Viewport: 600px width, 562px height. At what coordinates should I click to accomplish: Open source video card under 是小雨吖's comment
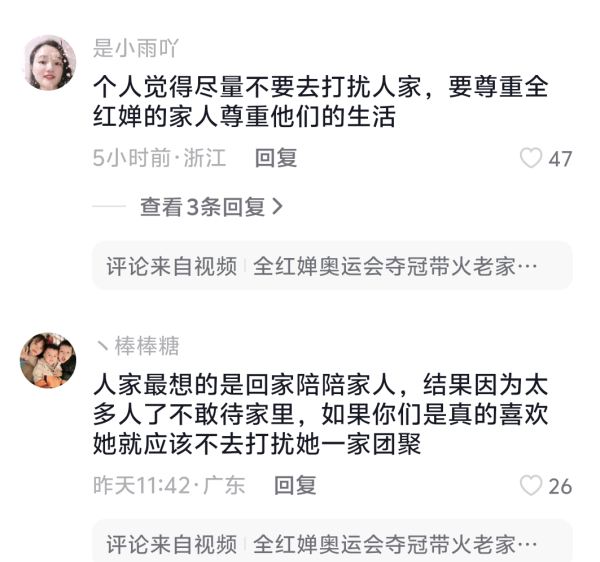(x=332, y=266)
